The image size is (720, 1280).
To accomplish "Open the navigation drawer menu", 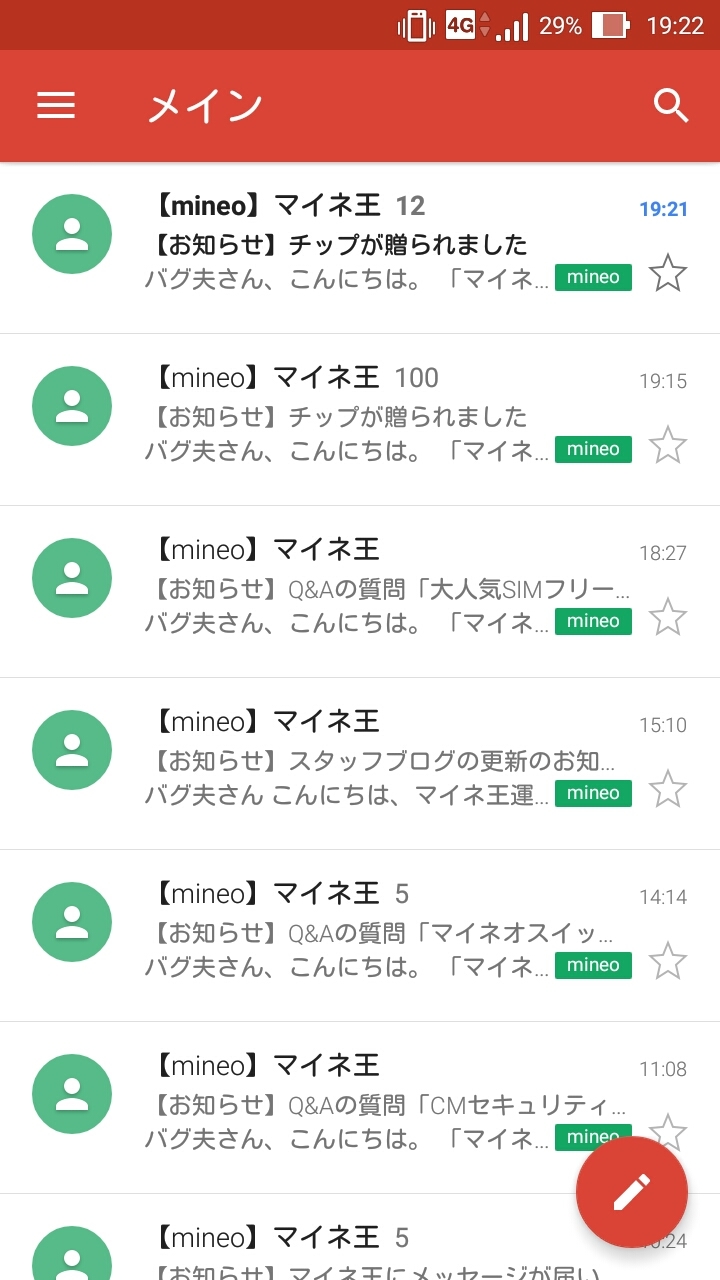I will tap(56, 105).
